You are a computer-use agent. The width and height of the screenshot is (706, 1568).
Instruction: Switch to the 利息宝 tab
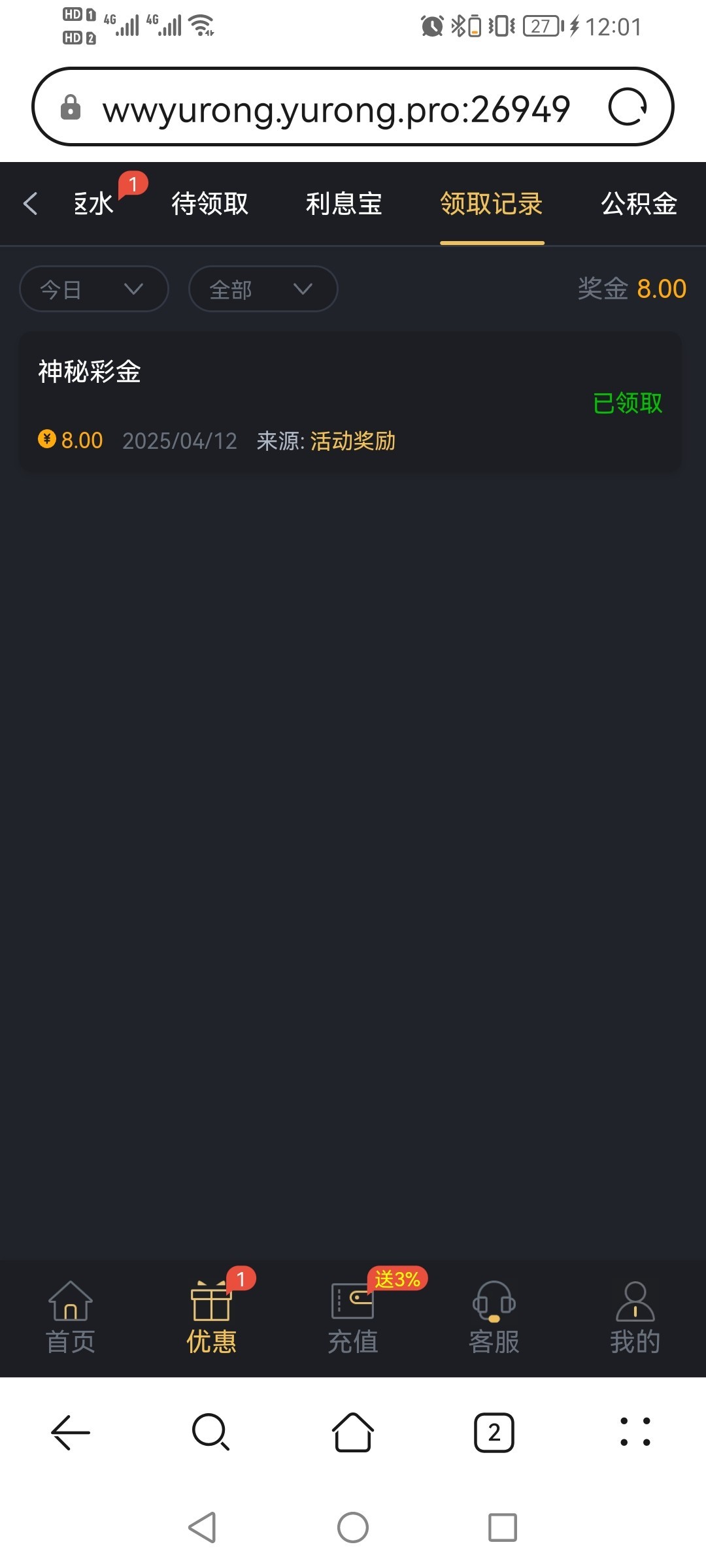click(x=344, y=203)
